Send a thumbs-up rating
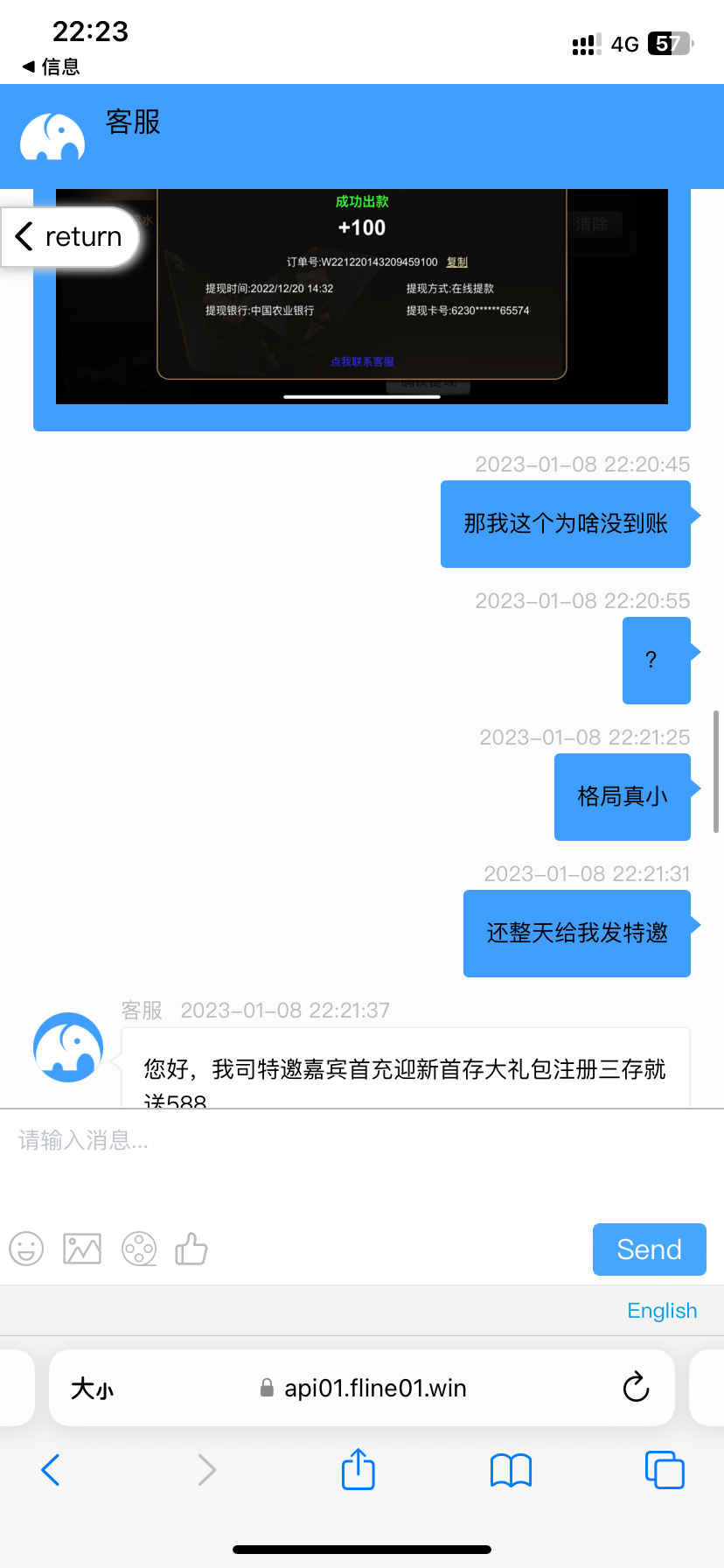The image size is (724, 1568). click(x=191, y=1249)
